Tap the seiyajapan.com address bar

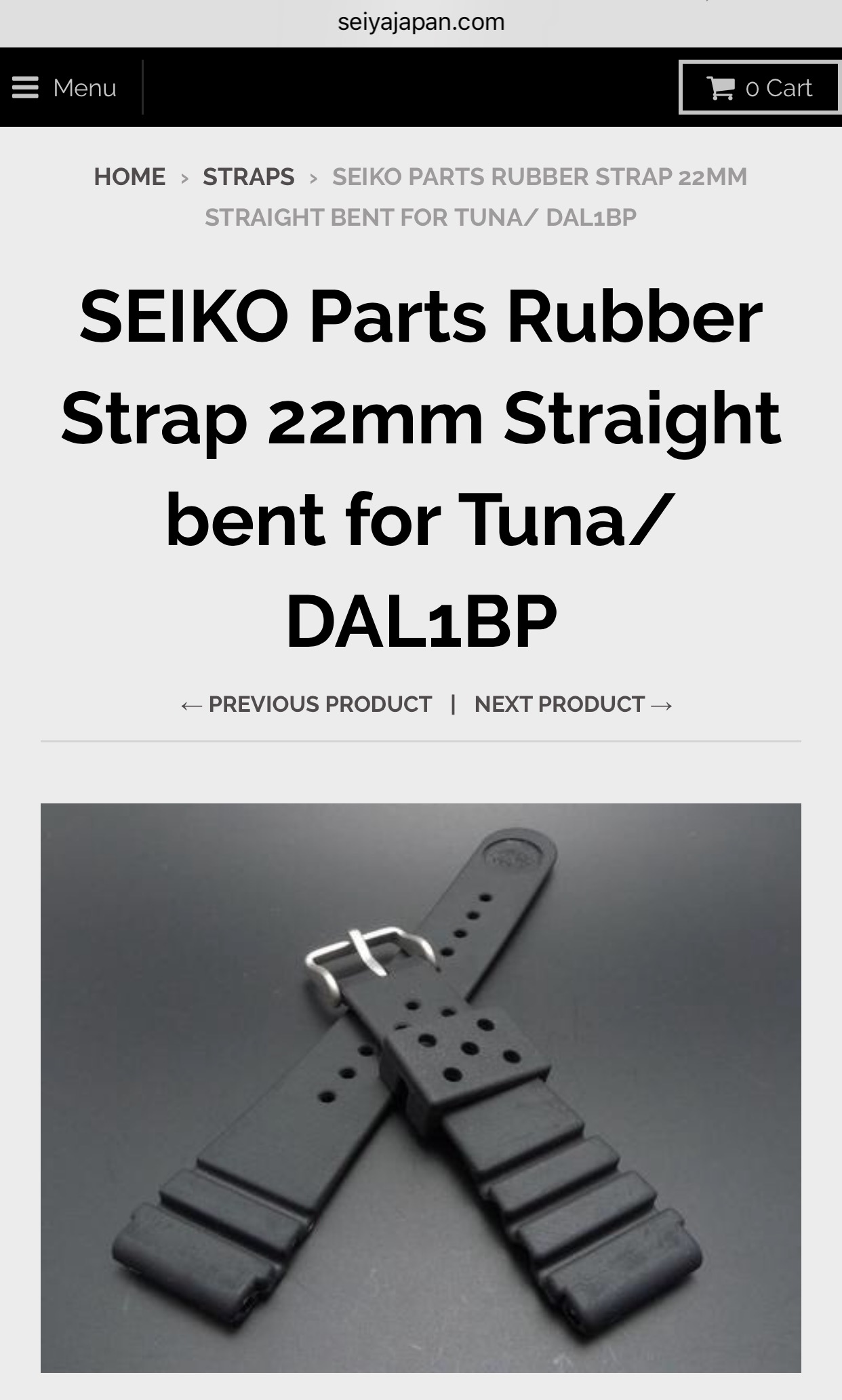click(x=421, y=22)
